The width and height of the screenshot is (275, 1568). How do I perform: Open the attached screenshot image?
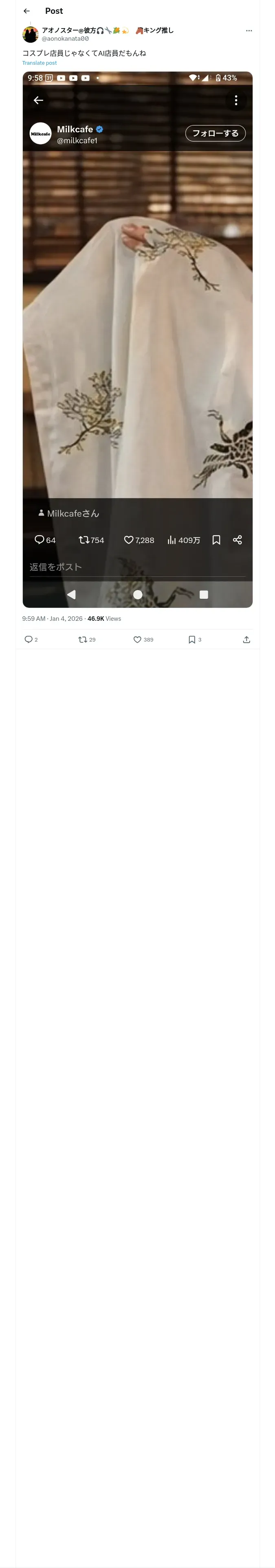tap(138, 339)
